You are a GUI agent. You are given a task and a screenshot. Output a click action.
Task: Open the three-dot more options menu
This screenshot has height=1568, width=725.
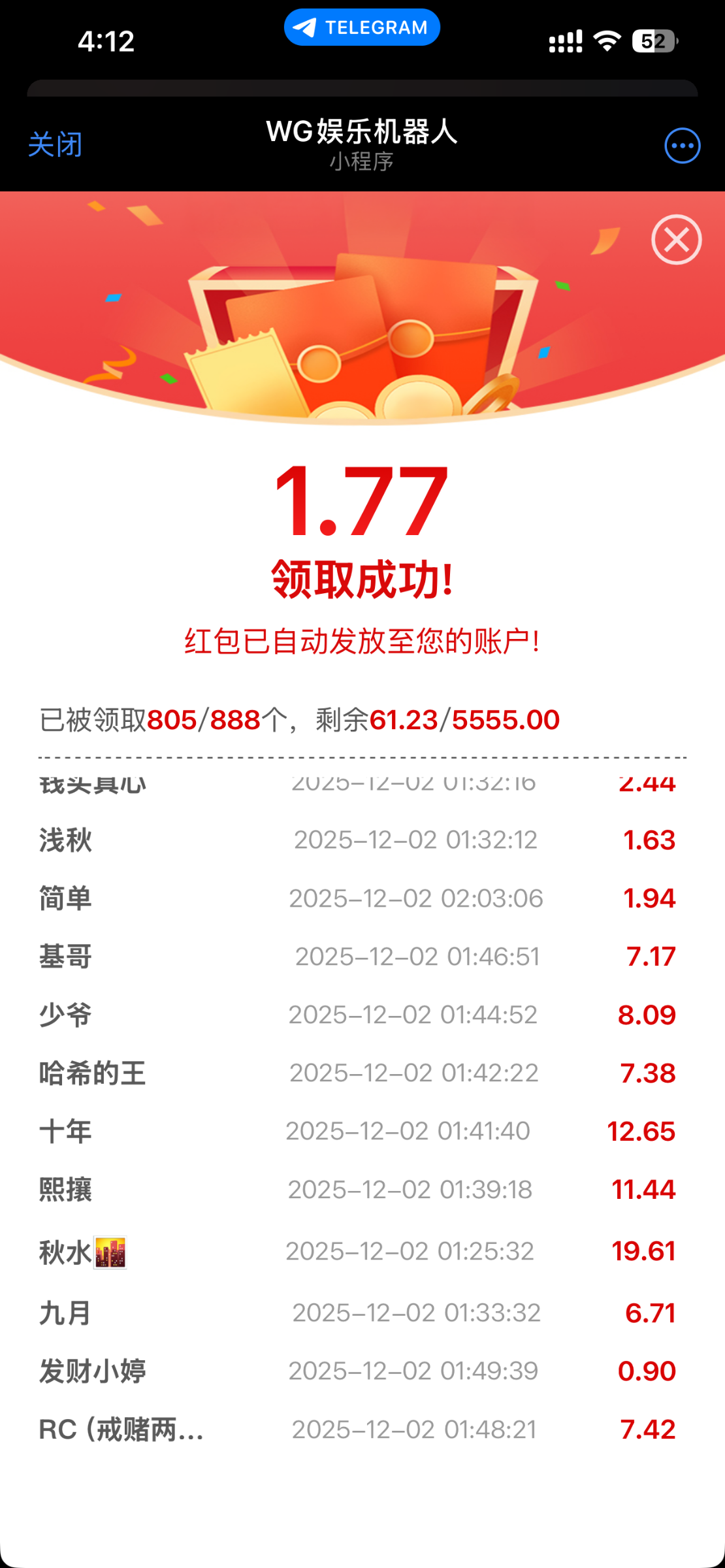682,146
